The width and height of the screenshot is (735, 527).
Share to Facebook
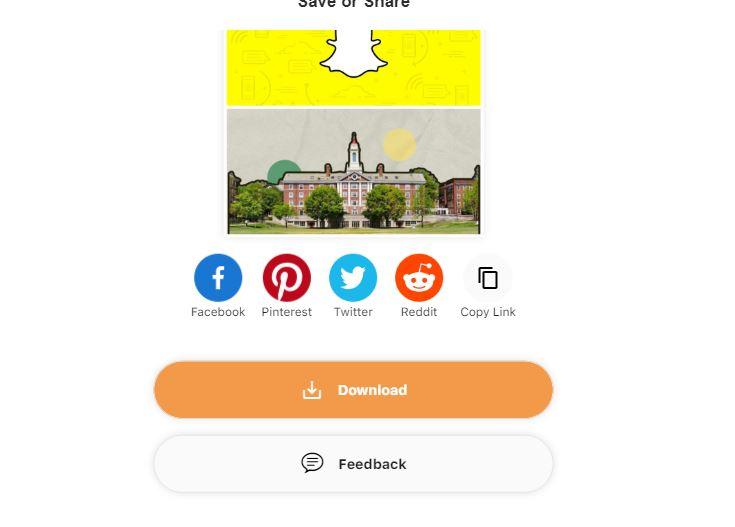tap(218, 278)
